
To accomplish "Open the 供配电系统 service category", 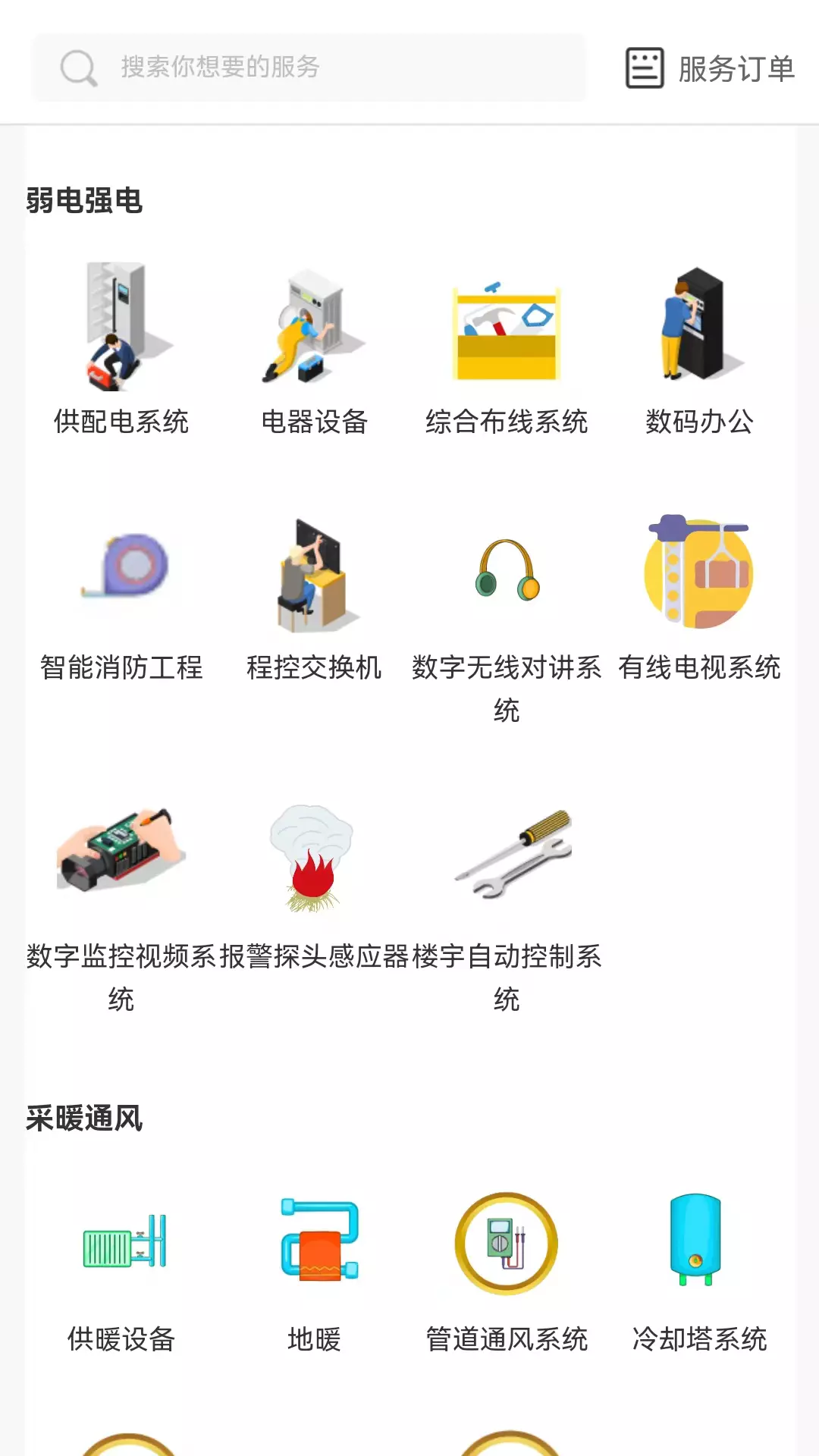I will coord(121,349).
